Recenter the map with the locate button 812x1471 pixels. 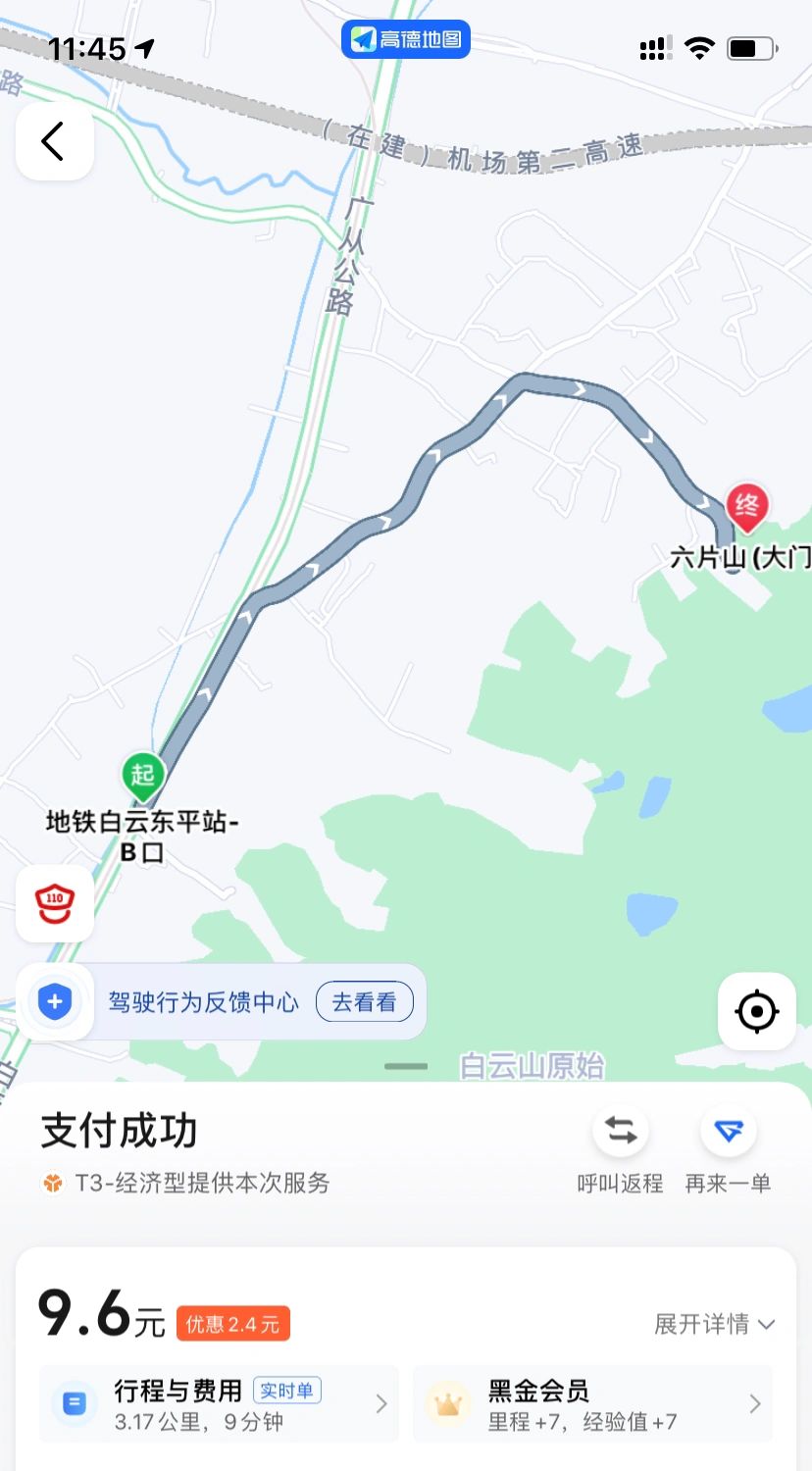(x=757, y=1011)
